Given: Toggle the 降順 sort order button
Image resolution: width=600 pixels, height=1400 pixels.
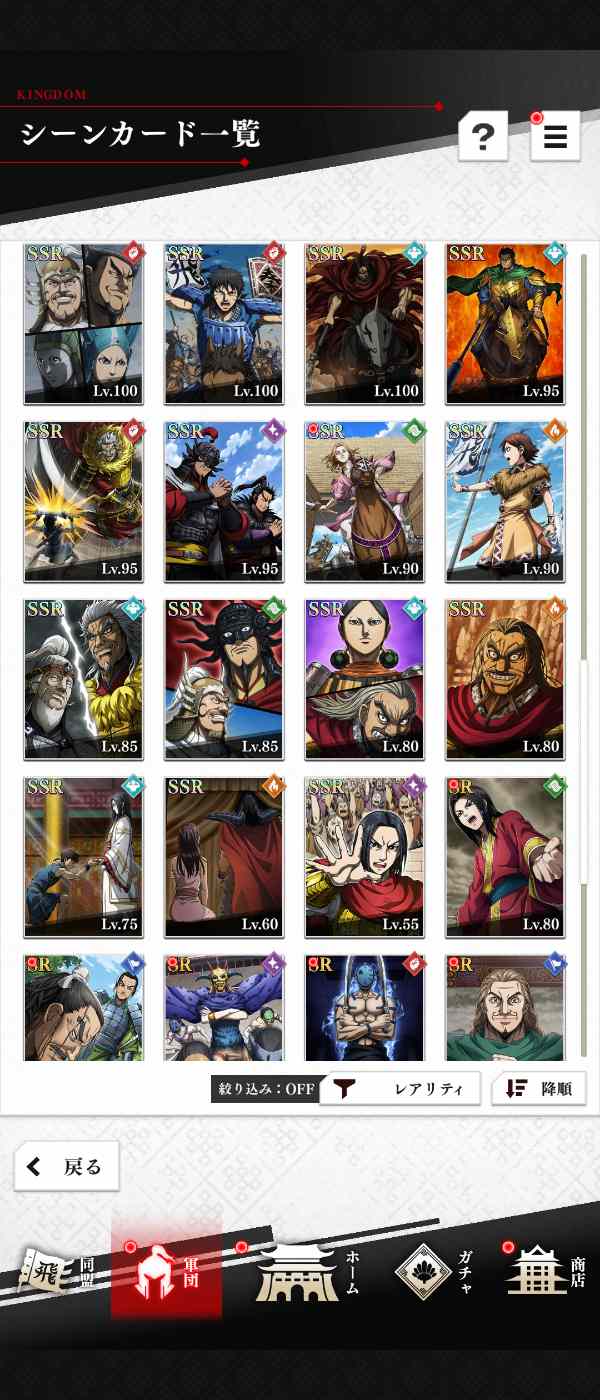Looking at the screenshot, I should 538,1089.
